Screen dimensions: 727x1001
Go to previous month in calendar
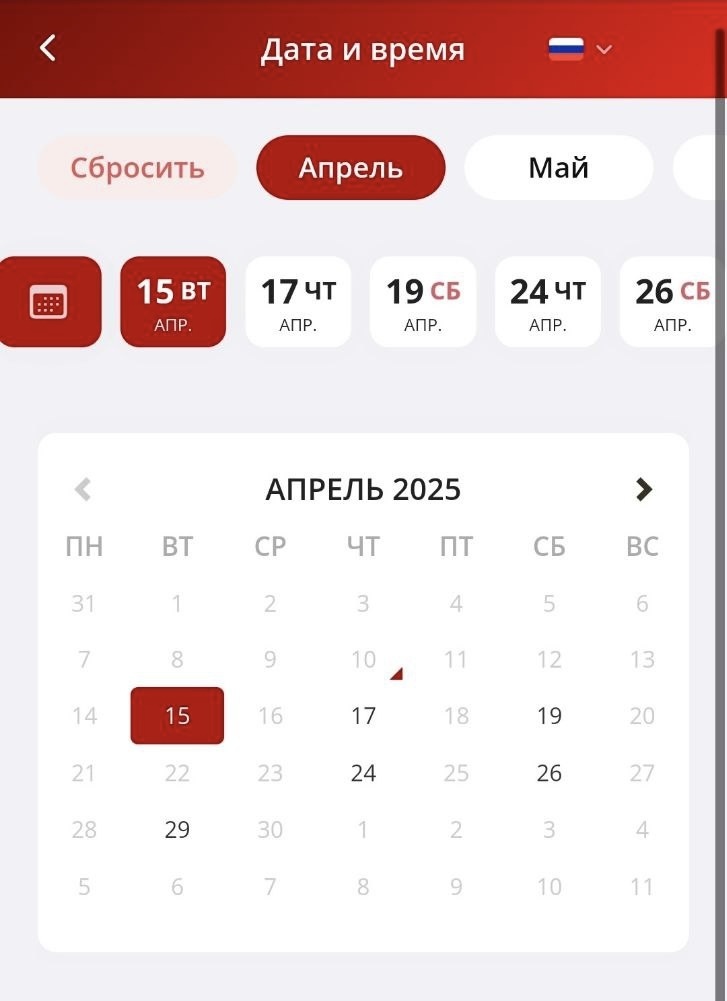(x=83, y=490)
